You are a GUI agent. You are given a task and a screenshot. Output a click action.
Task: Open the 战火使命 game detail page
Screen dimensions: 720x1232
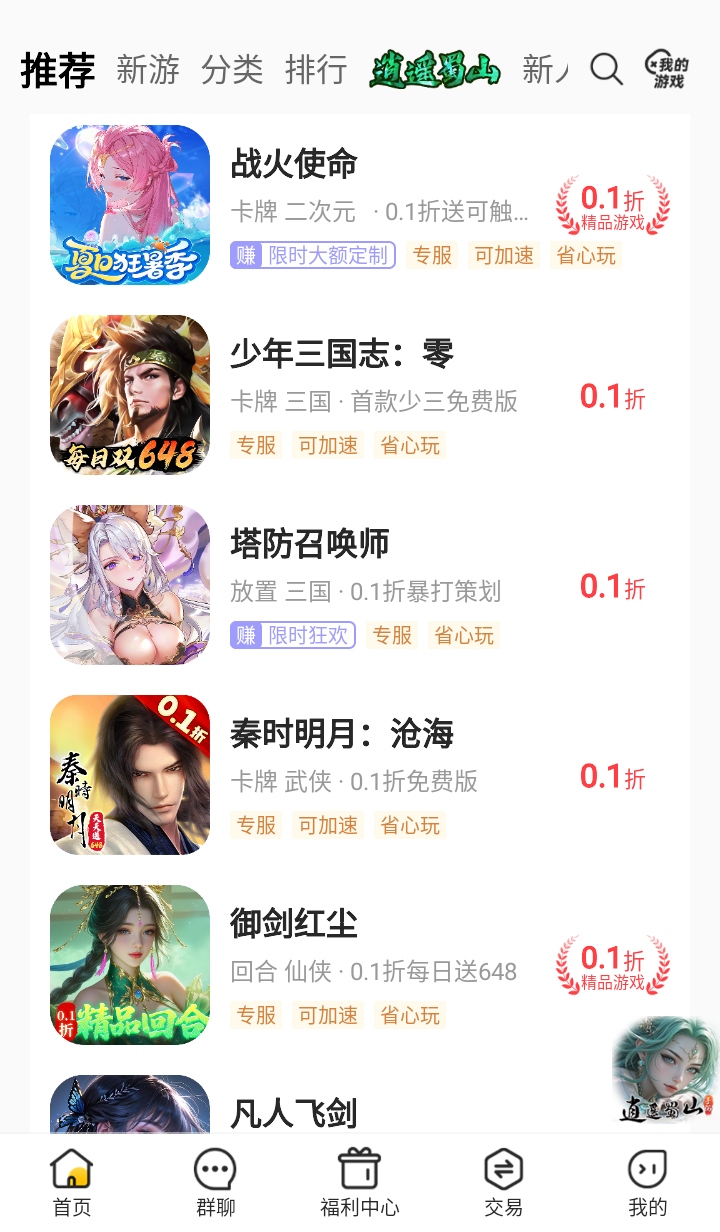294,163
